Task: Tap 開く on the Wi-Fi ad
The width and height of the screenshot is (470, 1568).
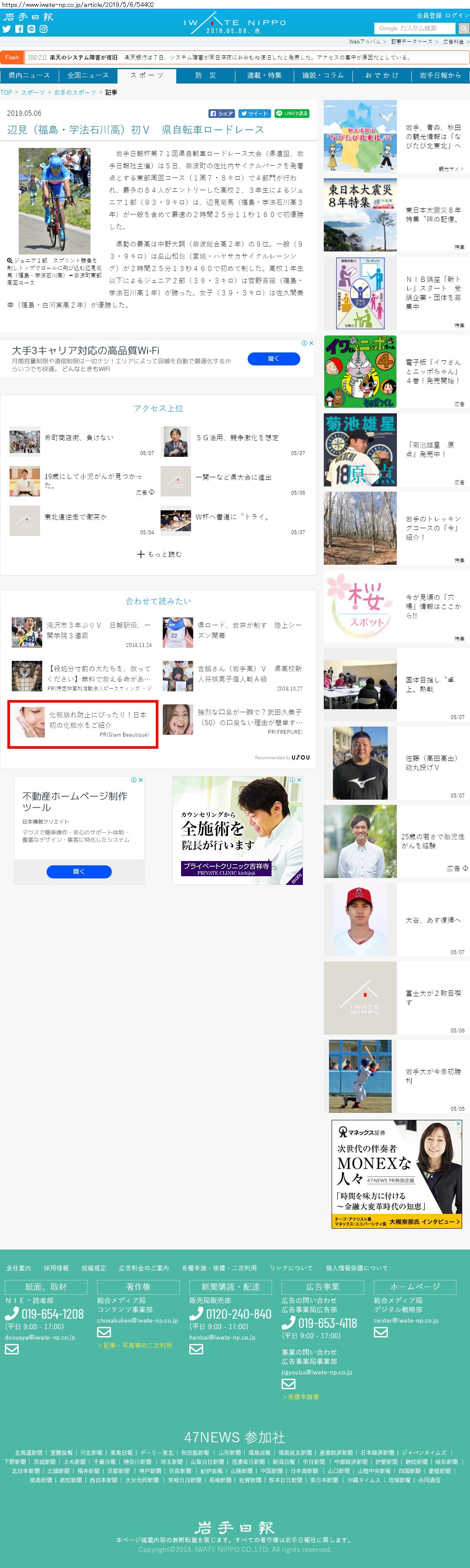Action: [x=273, y=358]
